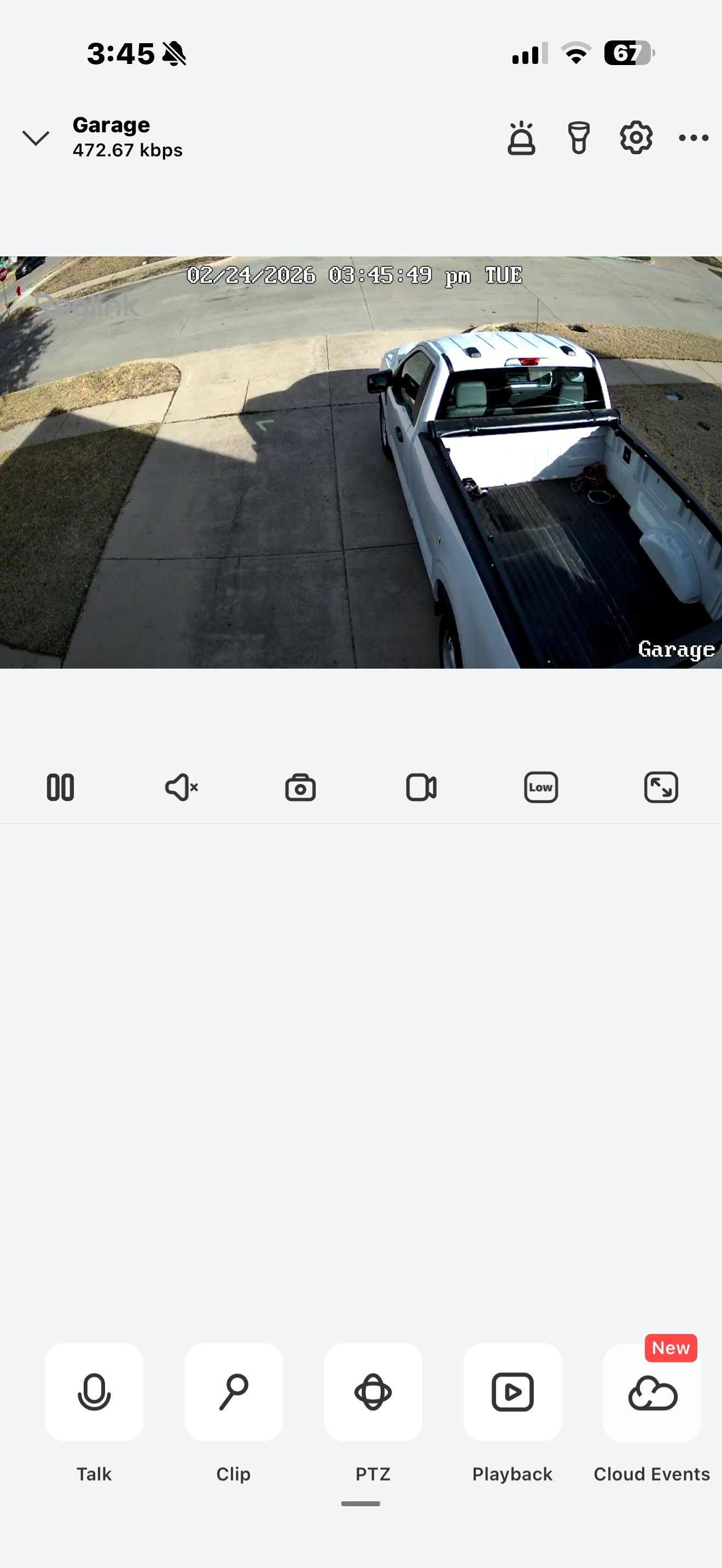The image size is (722, 1568).
Task: View Cloud Events
Action: point(652,1393)
